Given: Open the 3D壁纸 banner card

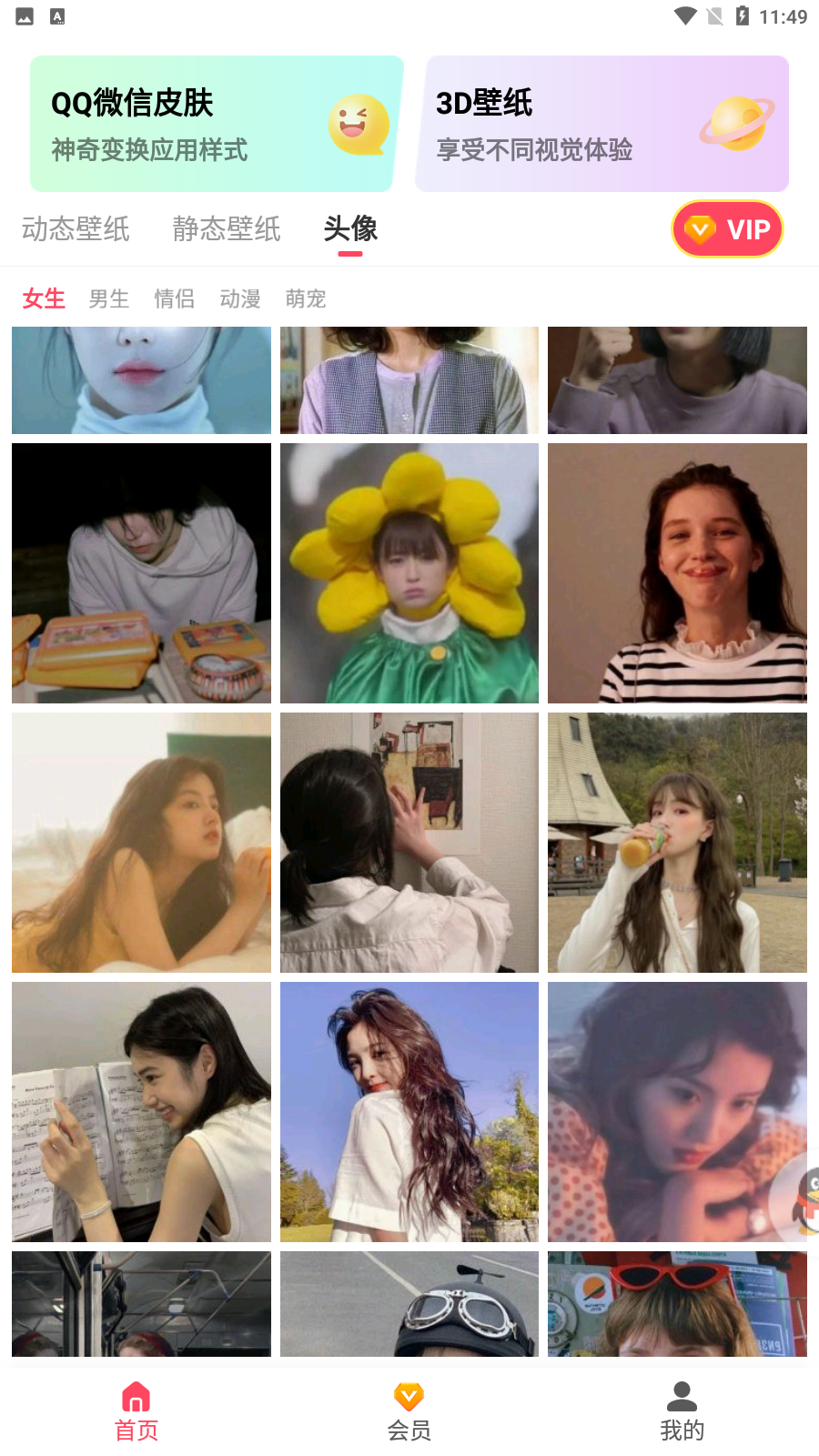Looking at the screenshot, I should tap(602, 124).
